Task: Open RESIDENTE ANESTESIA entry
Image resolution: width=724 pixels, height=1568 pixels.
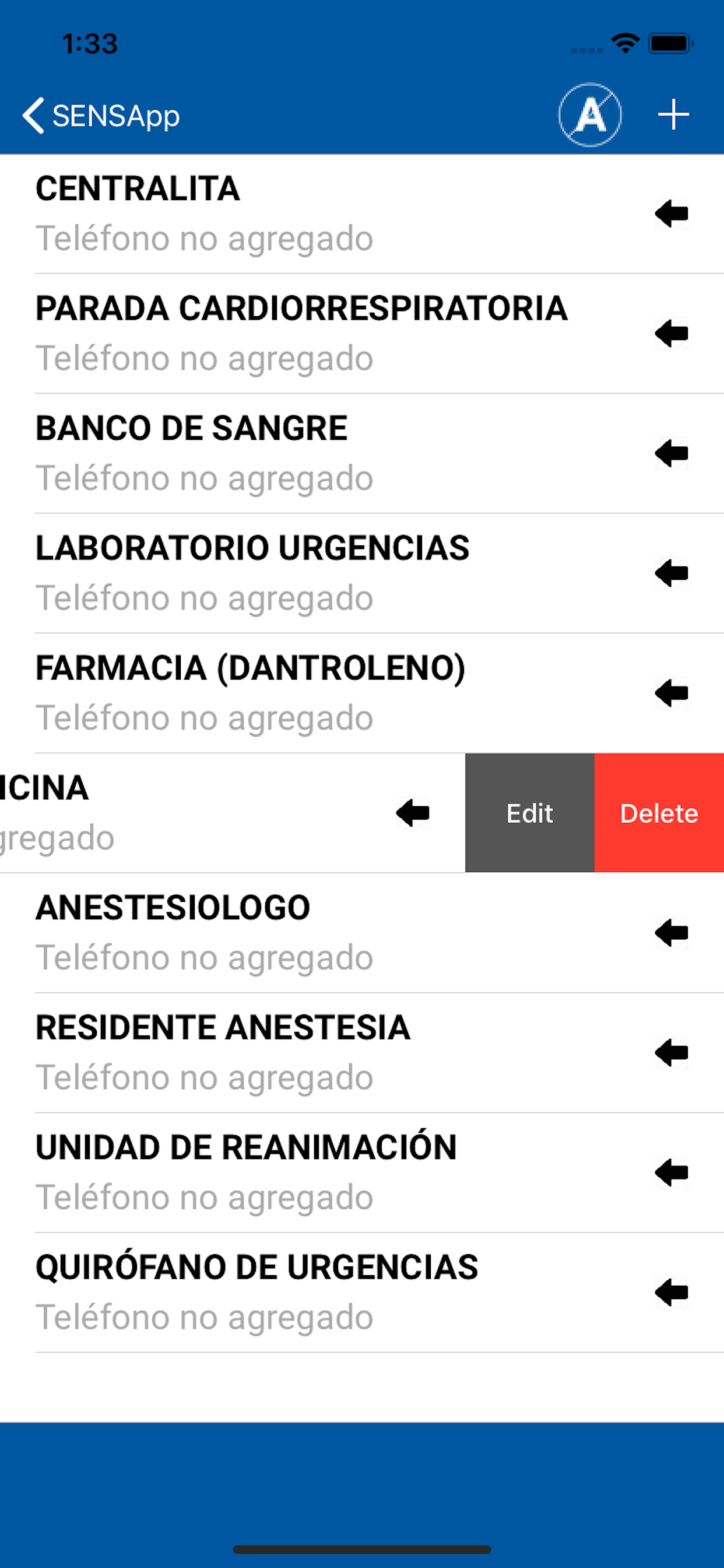Action: pyautogui.click(x=362, y=1053)
